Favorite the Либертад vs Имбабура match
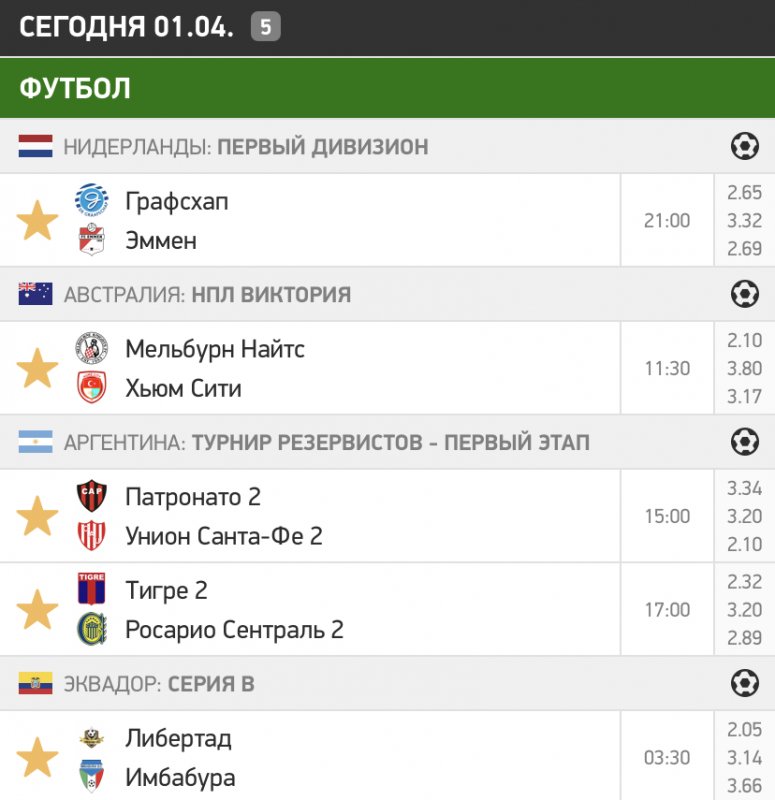Image resolution: width=775 pixels, height=800 pixels. point(38,757)
